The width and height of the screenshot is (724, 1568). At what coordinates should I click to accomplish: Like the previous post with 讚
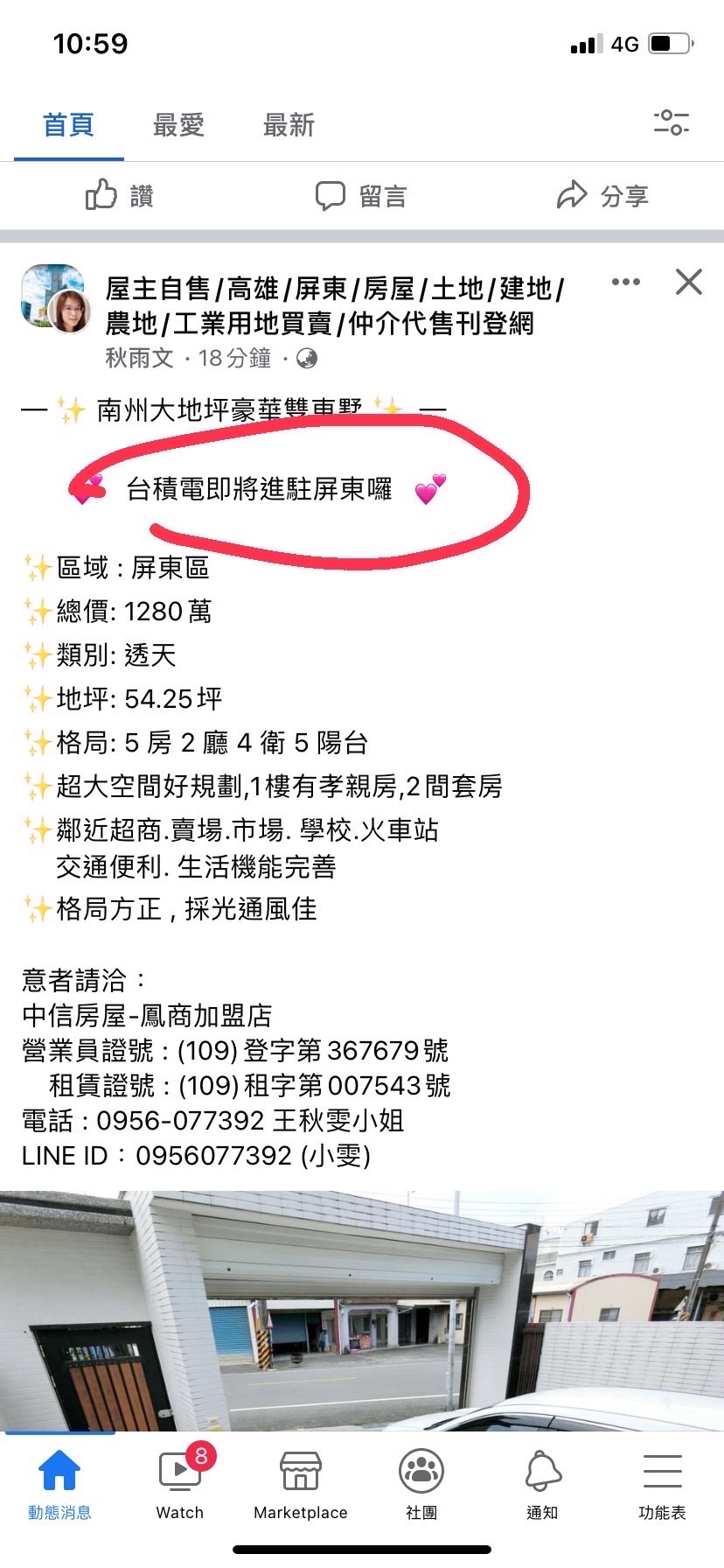[x=120, y=196]
